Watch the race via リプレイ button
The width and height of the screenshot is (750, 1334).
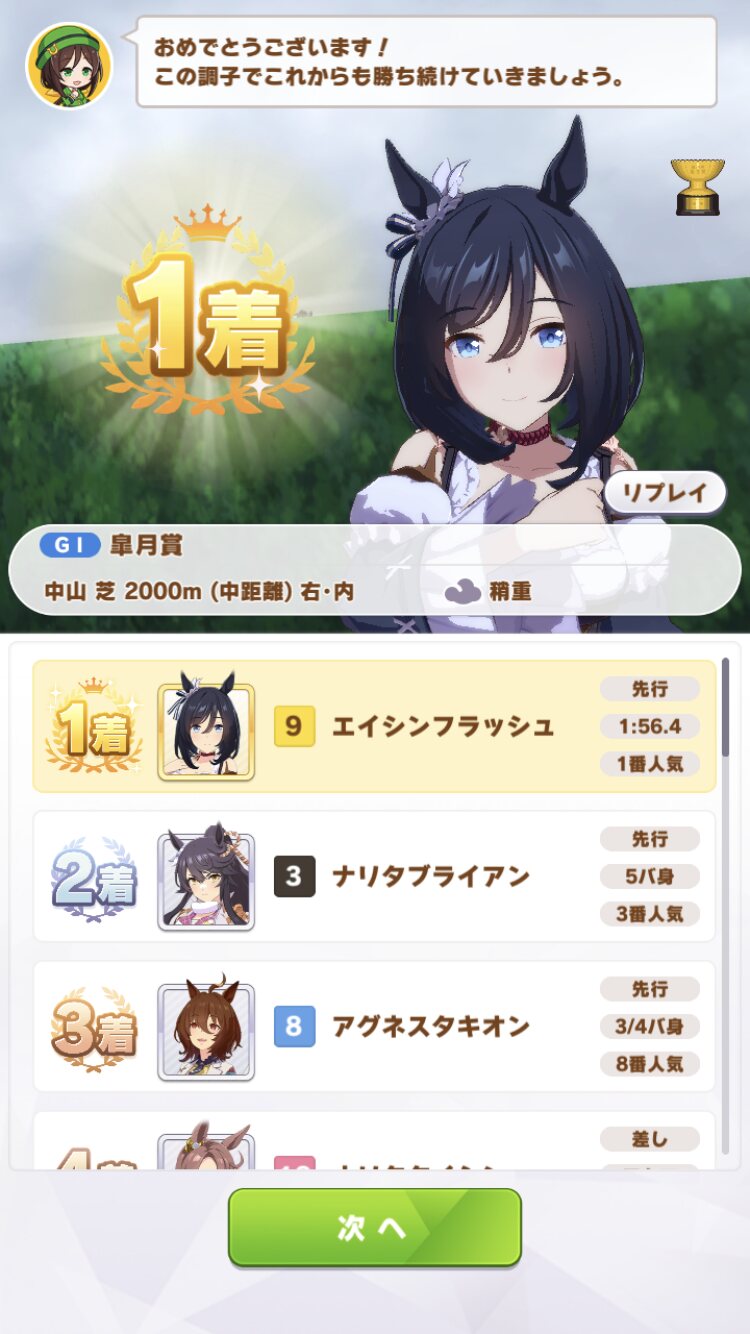pyautogui.click(x=665, y=492)
